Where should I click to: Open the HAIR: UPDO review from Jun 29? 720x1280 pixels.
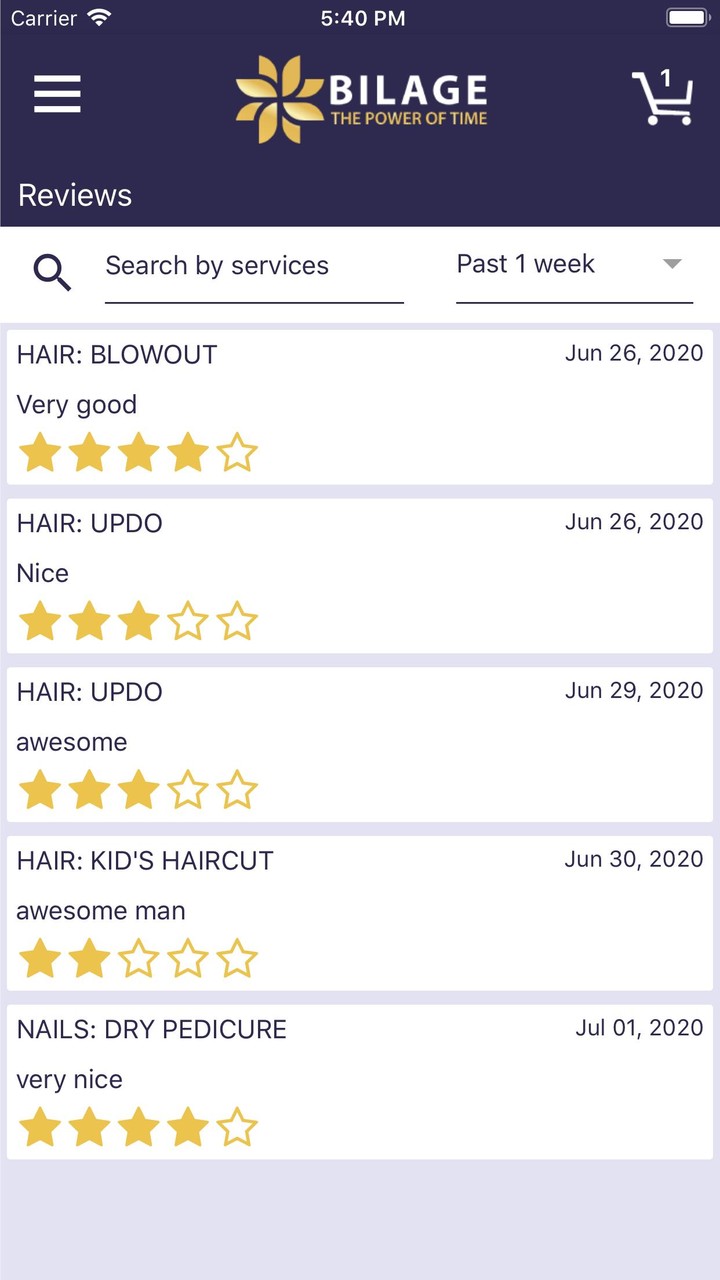point(360,745)
